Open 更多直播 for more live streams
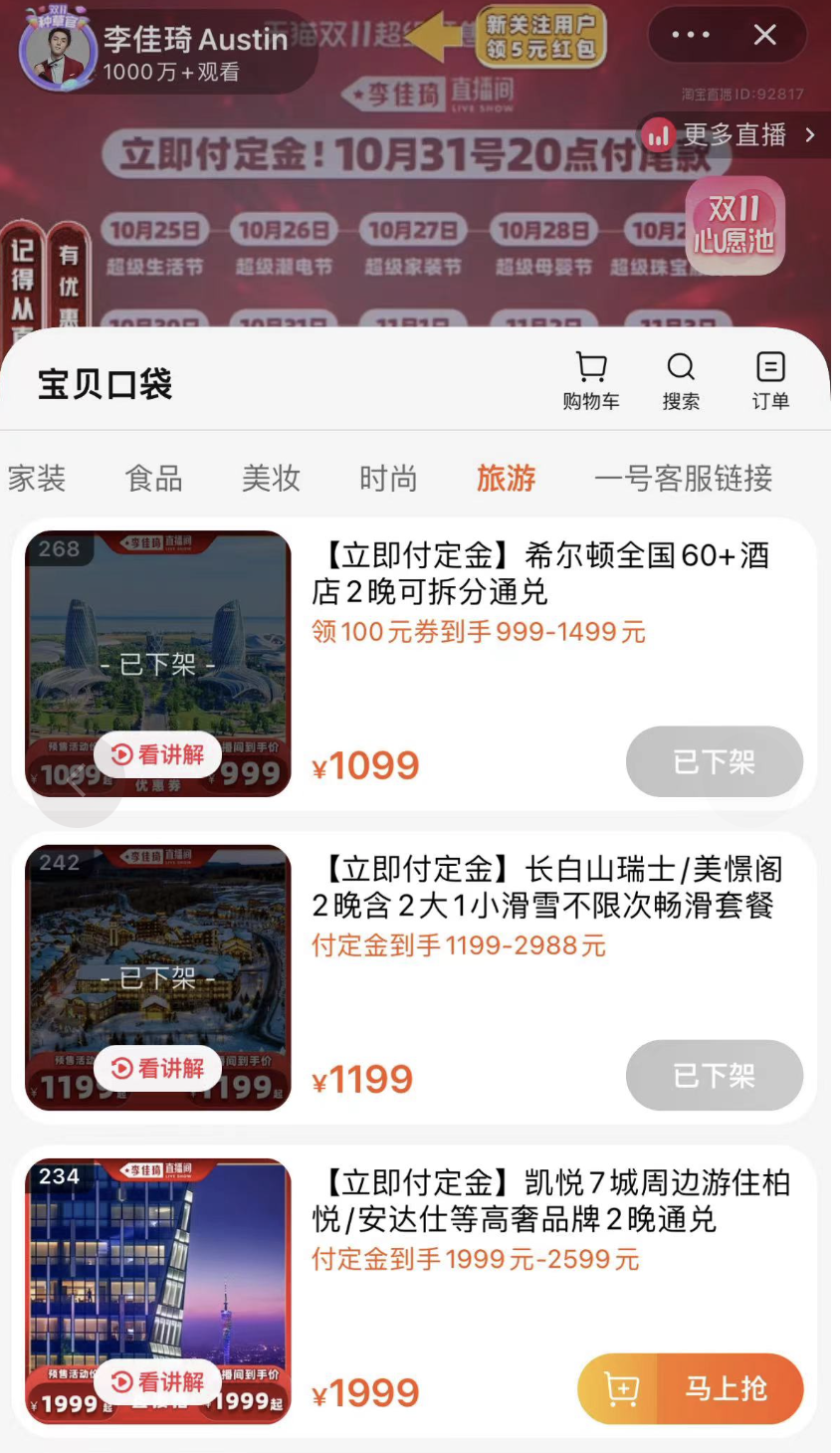This screenshot has width=840, height=1453. point(731,134)
